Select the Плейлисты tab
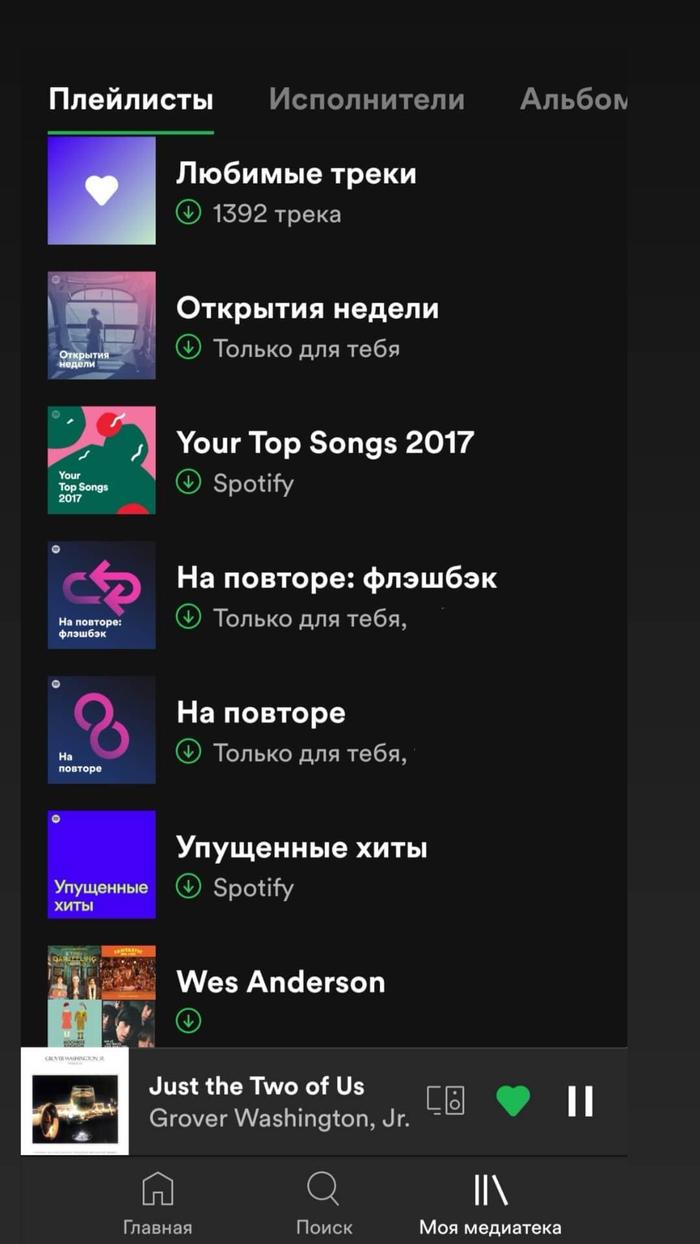This screenshot has width=700, height=1244. (131, 100)
